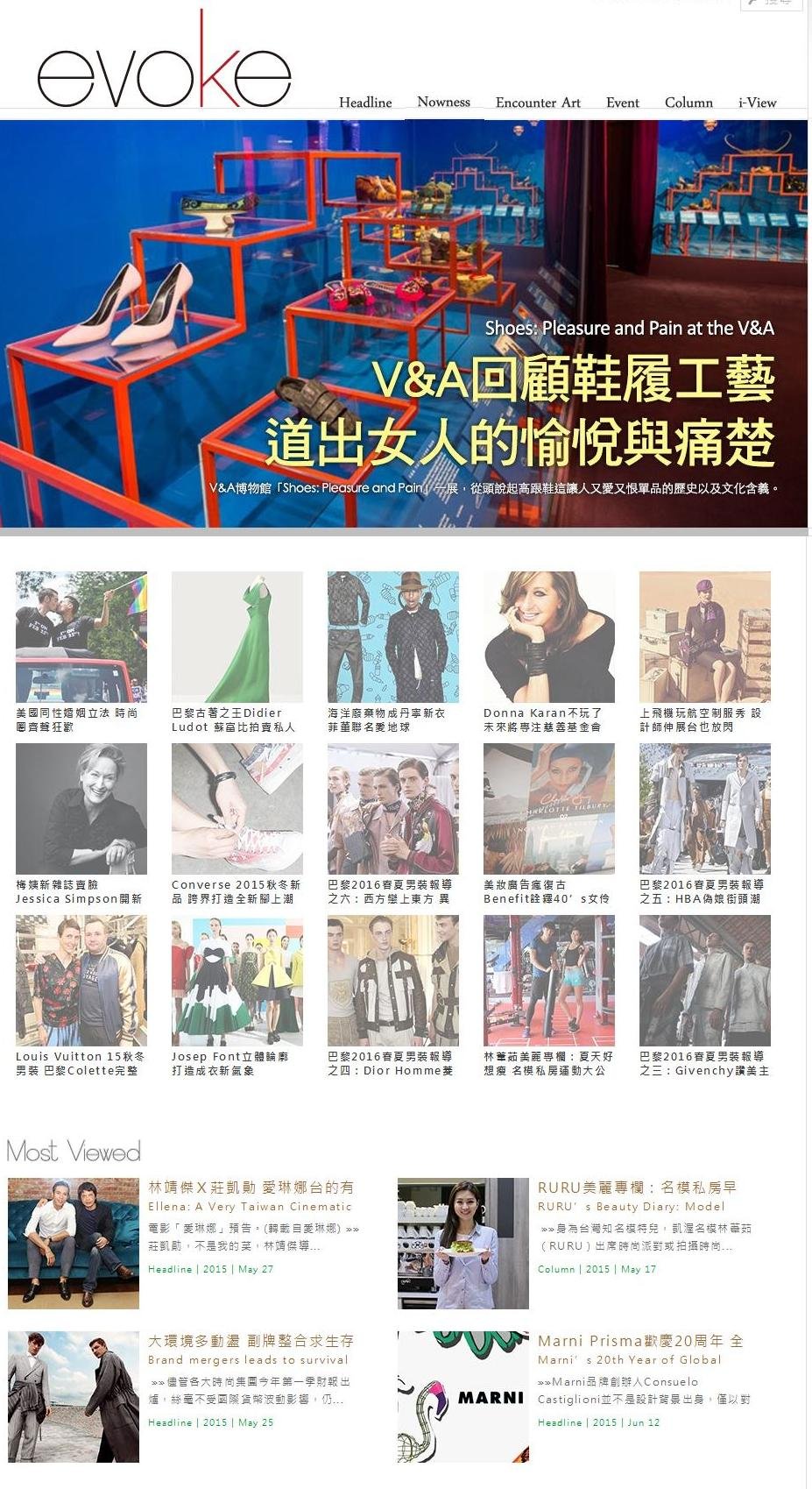The width and height of the screenshot is (812, 1489).
Task: View the Dior Homme Paris 2016 report
Action: (392, 981)
